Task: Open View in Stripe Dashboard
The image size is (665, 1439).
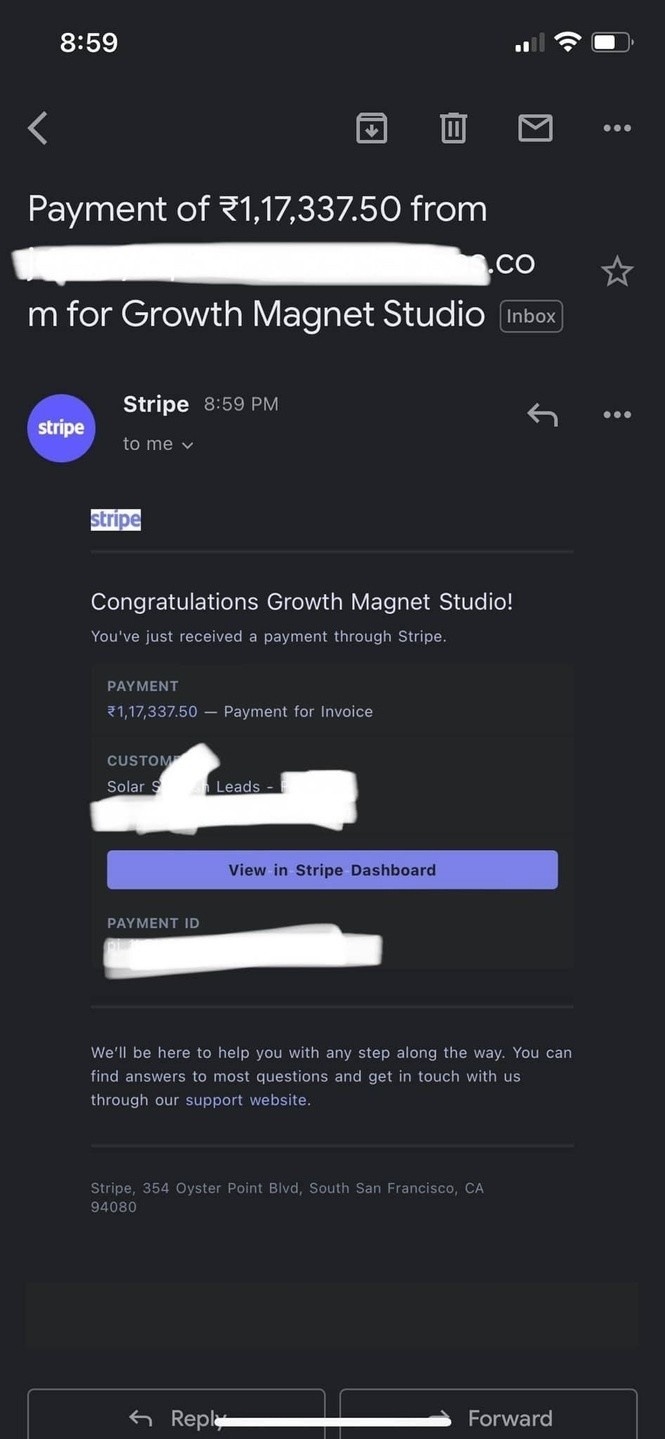Action: (x=332, y=870)
